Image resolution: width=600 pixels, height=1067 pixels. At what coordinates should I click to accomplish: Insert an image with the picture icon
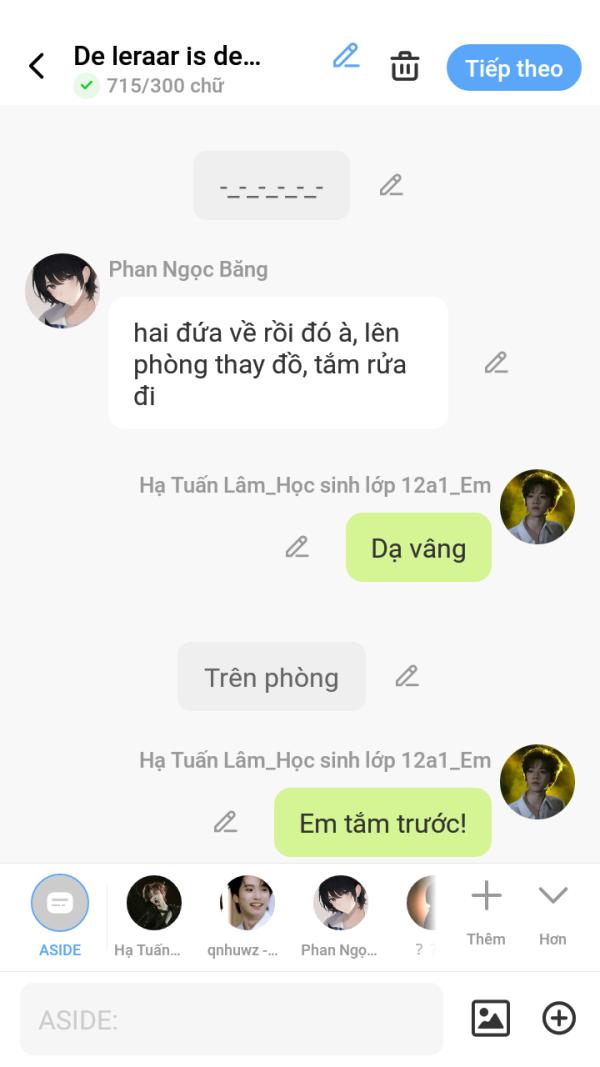490,1019
